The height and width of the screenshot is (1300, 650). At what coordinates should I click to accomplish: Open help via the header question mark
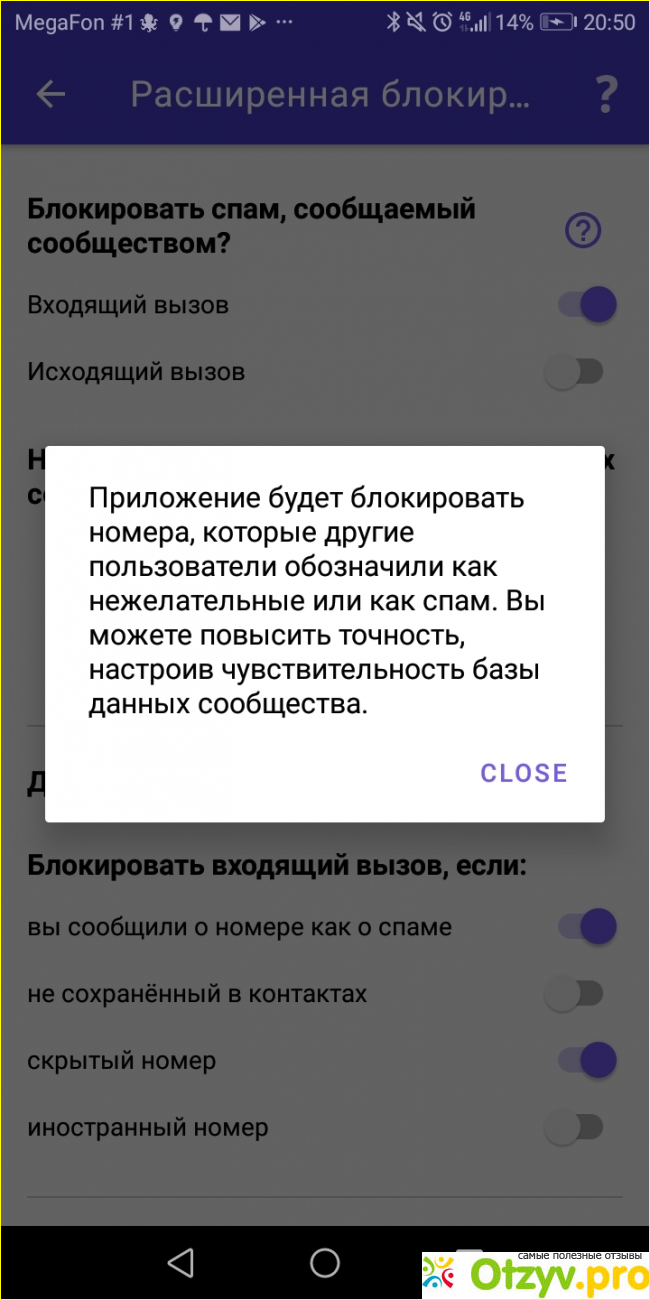[605, 94]
